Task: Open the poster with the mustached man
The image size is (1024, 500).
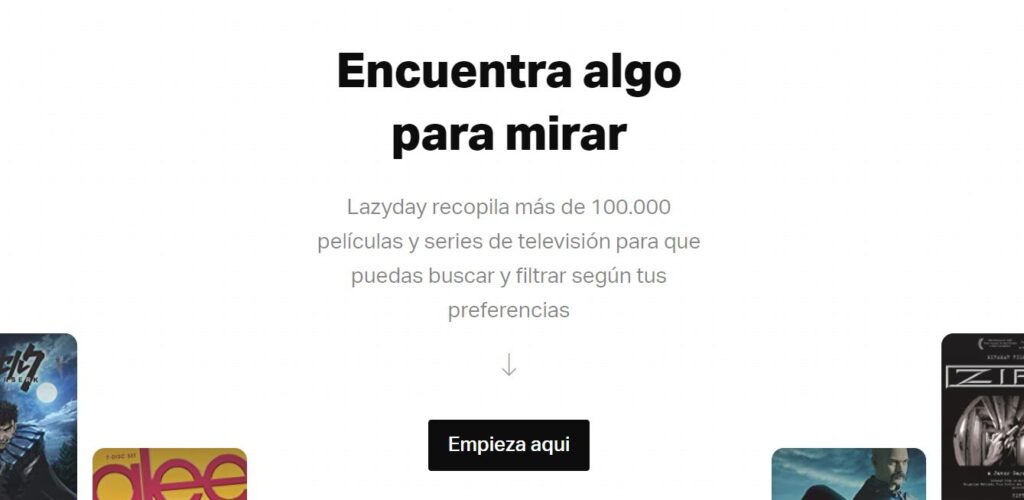Action: [x=848, y=475]
